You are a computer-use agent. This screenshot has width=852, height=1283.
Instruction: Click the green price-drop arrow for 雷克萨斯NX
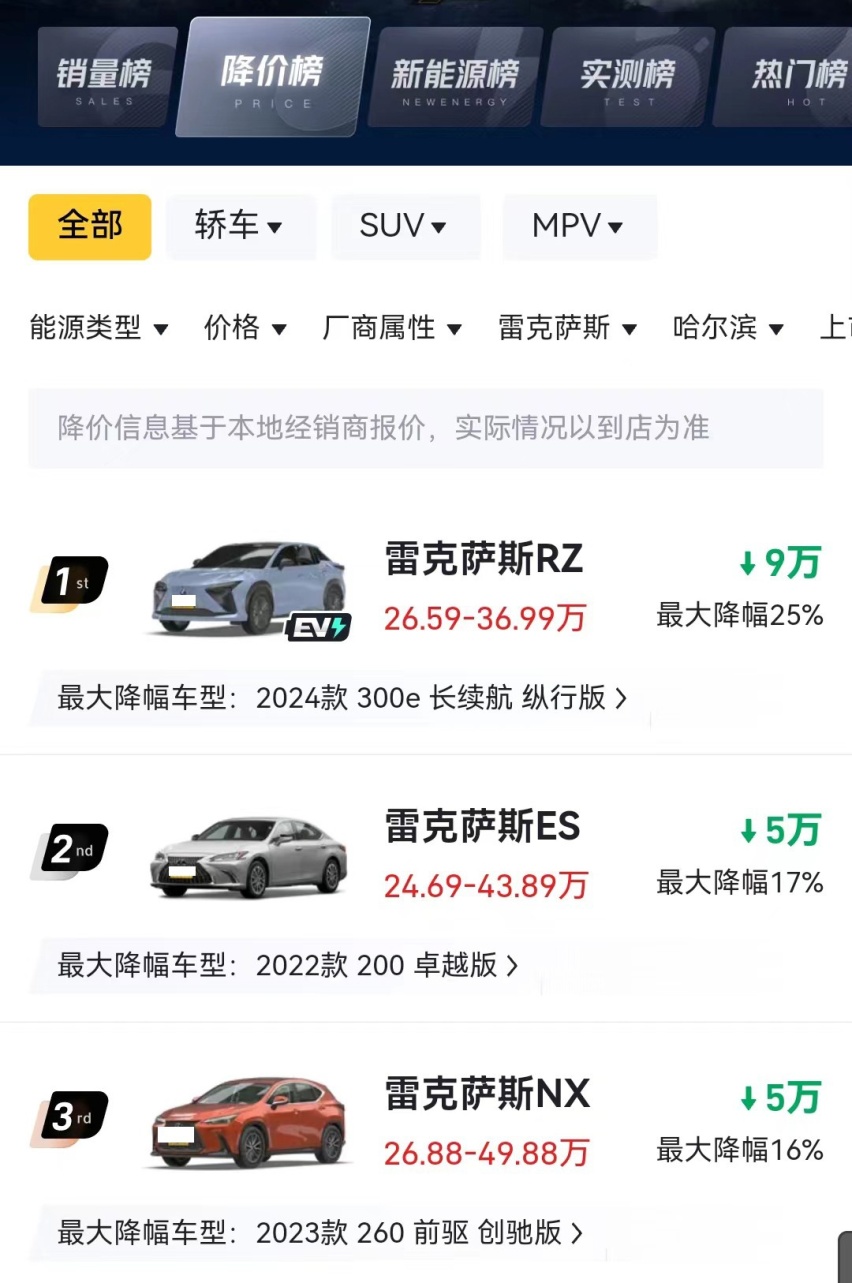point(748,1099)
